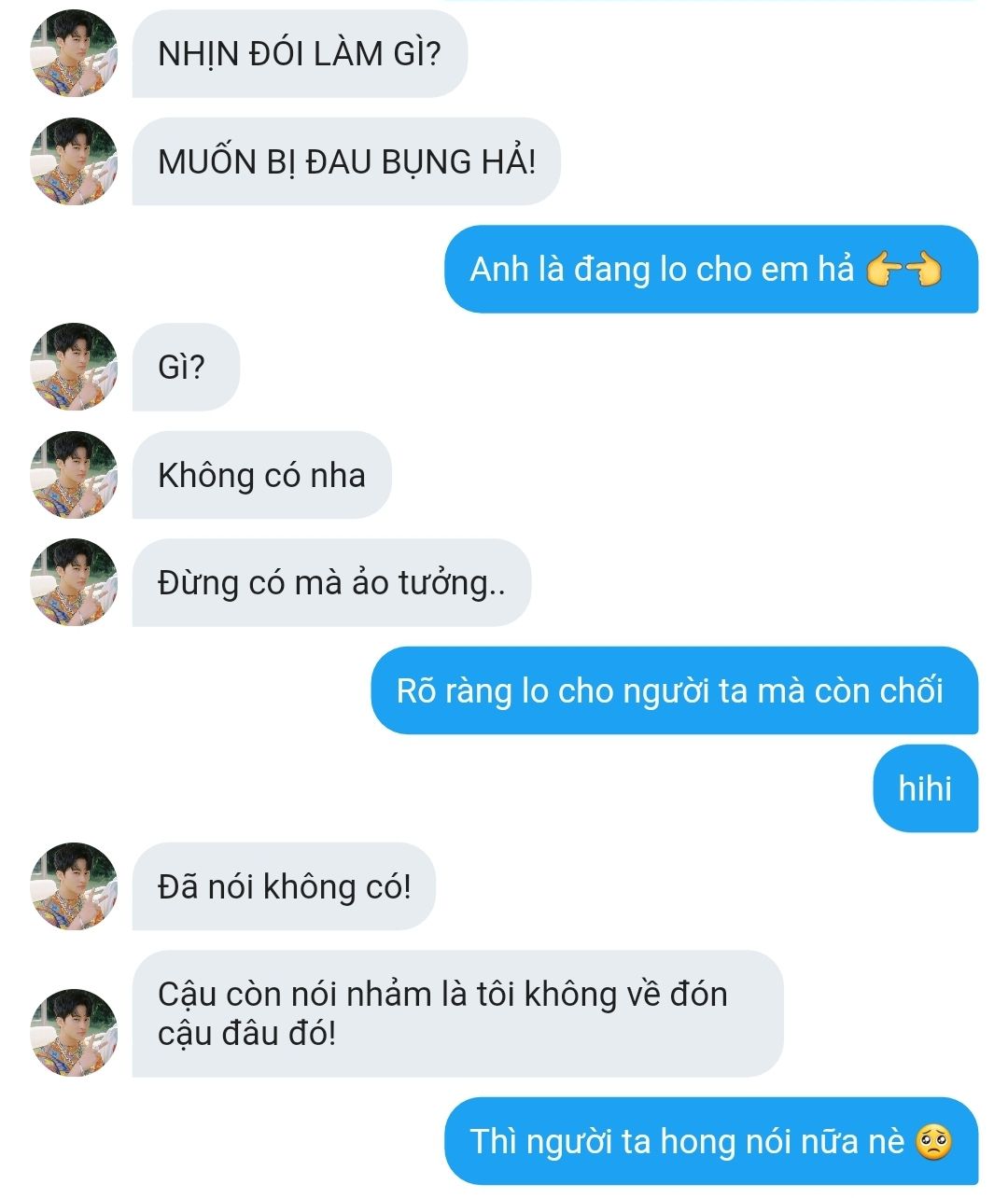The height and width of the screenshot is (1198, 1008).
Task: Tap avatar beside "Cậu còn nói nhảm" message
Action: 75,1033
